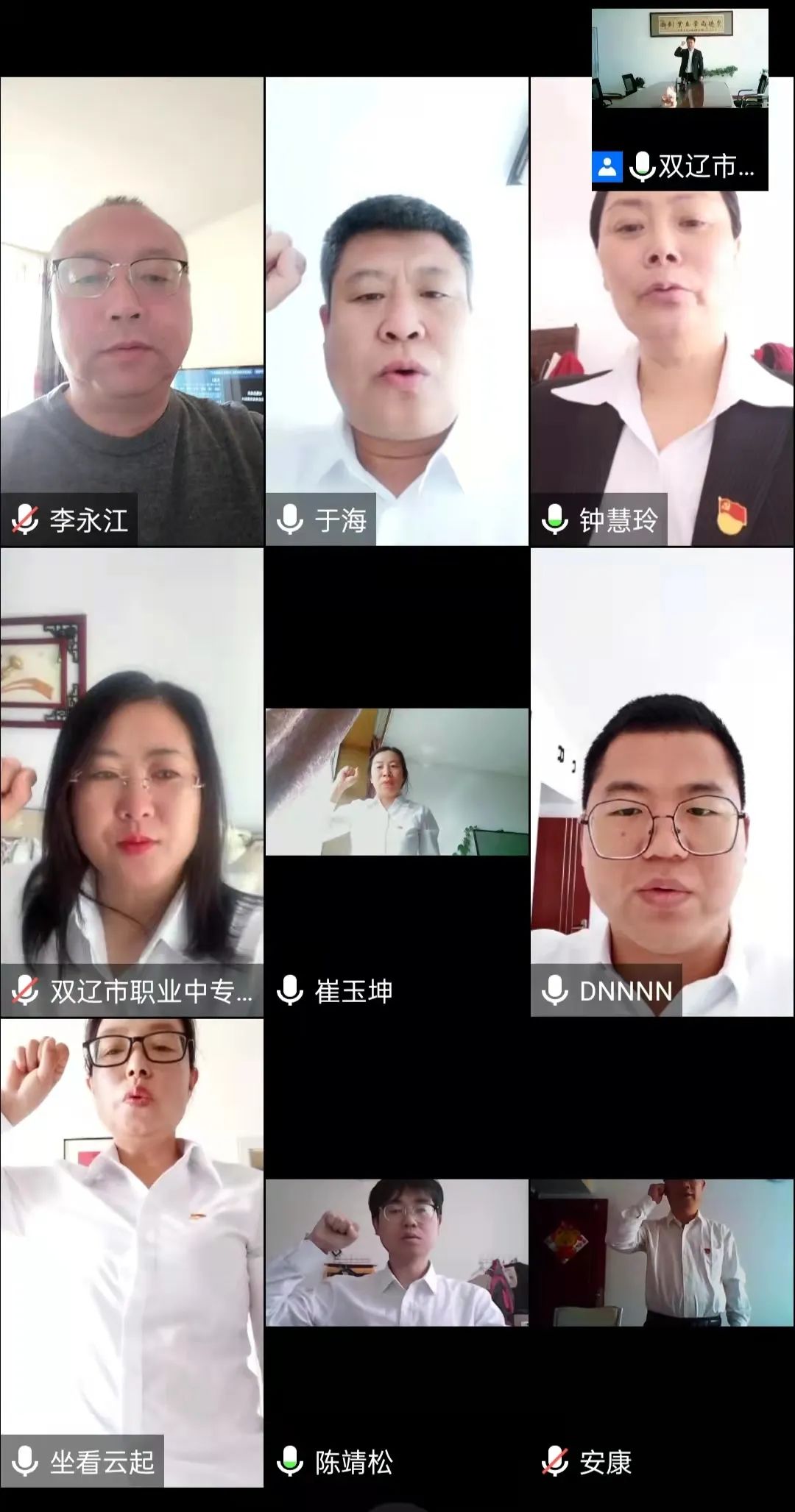
Task: Select 崔玉坤's video tile
Action: click(397, 781)
